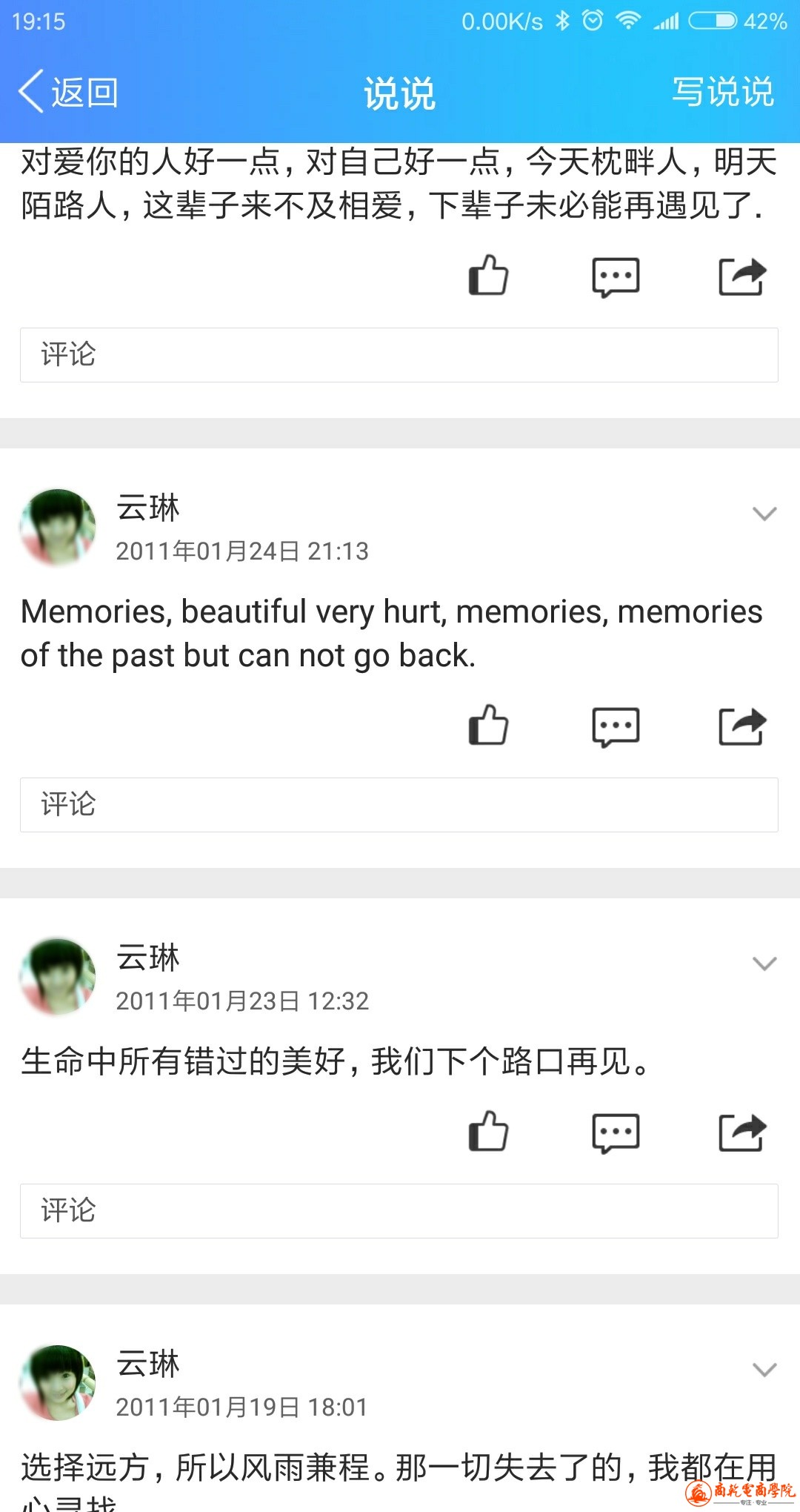Share the 对爱你的人好一点 post

[x=742, y=276]
